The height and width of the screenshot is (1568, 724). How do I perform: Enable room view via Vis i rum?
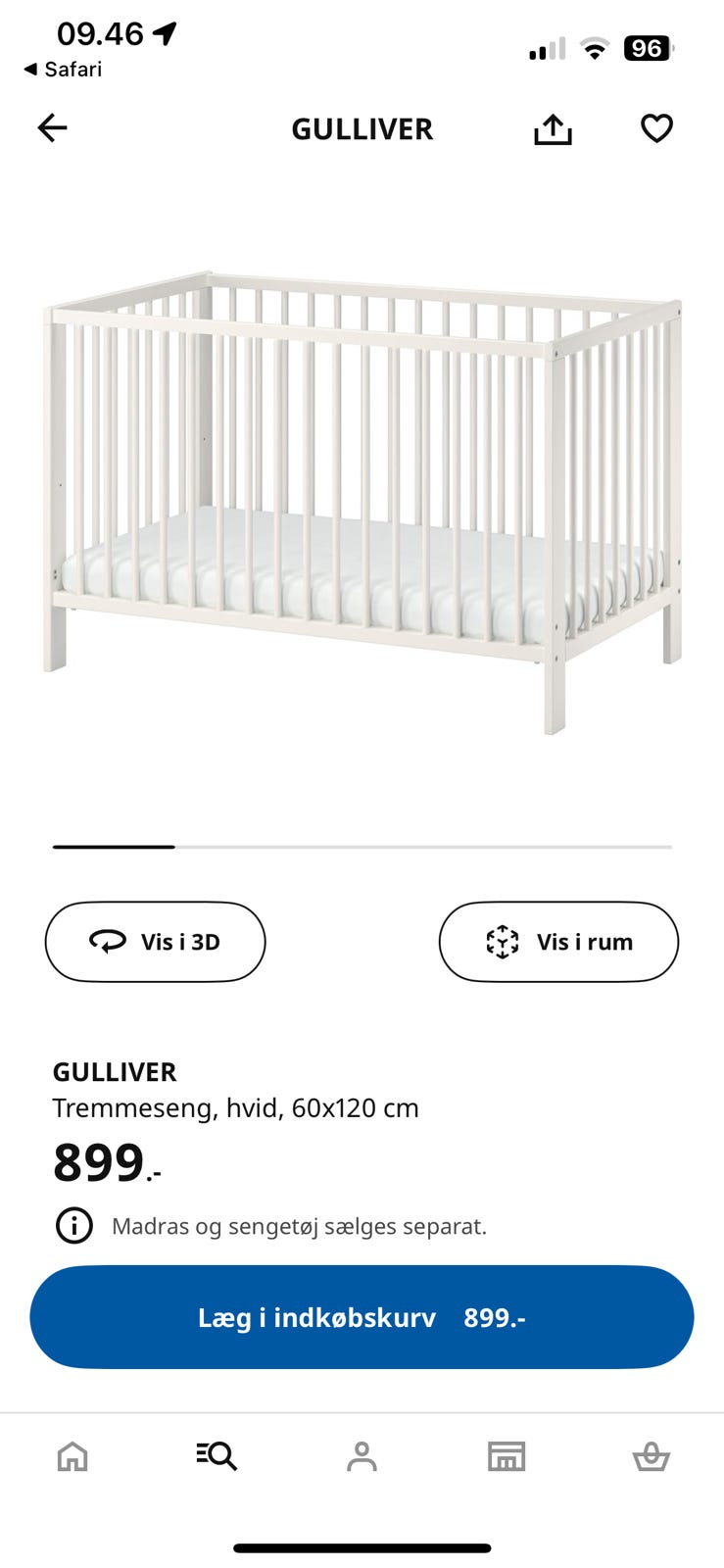pos(557,942)
